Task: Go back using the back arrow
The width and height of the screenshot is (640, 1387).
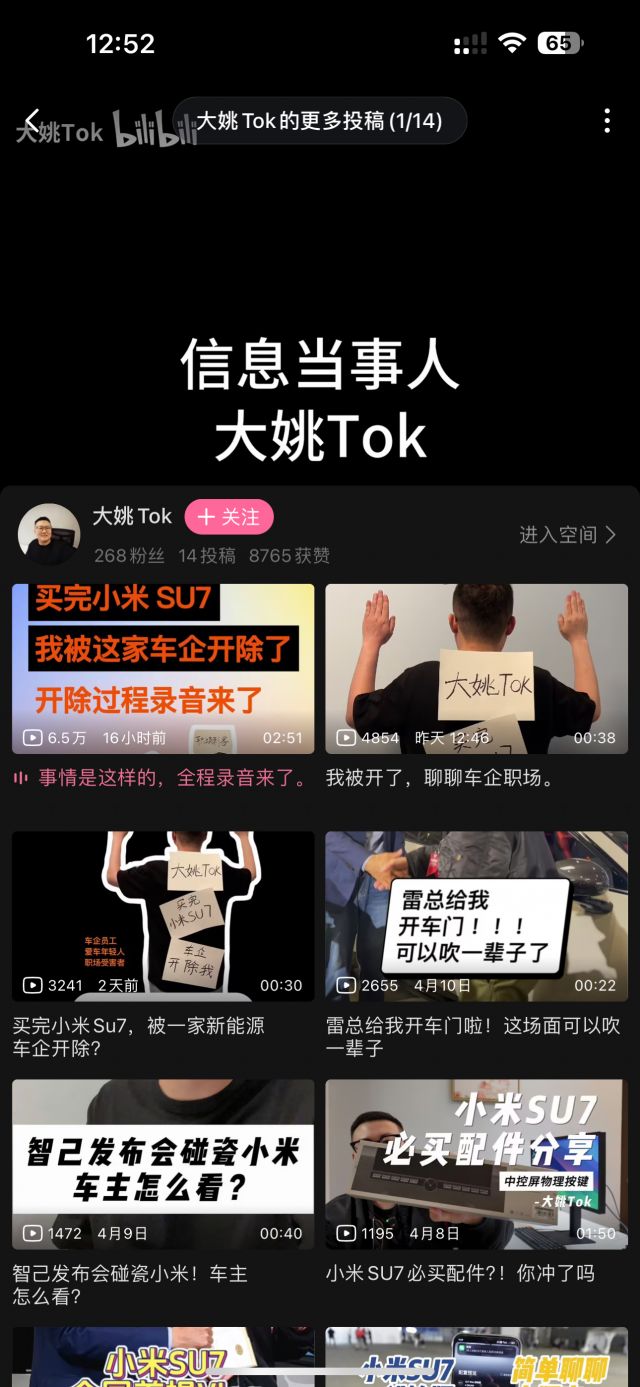Action: pos(32,122)
